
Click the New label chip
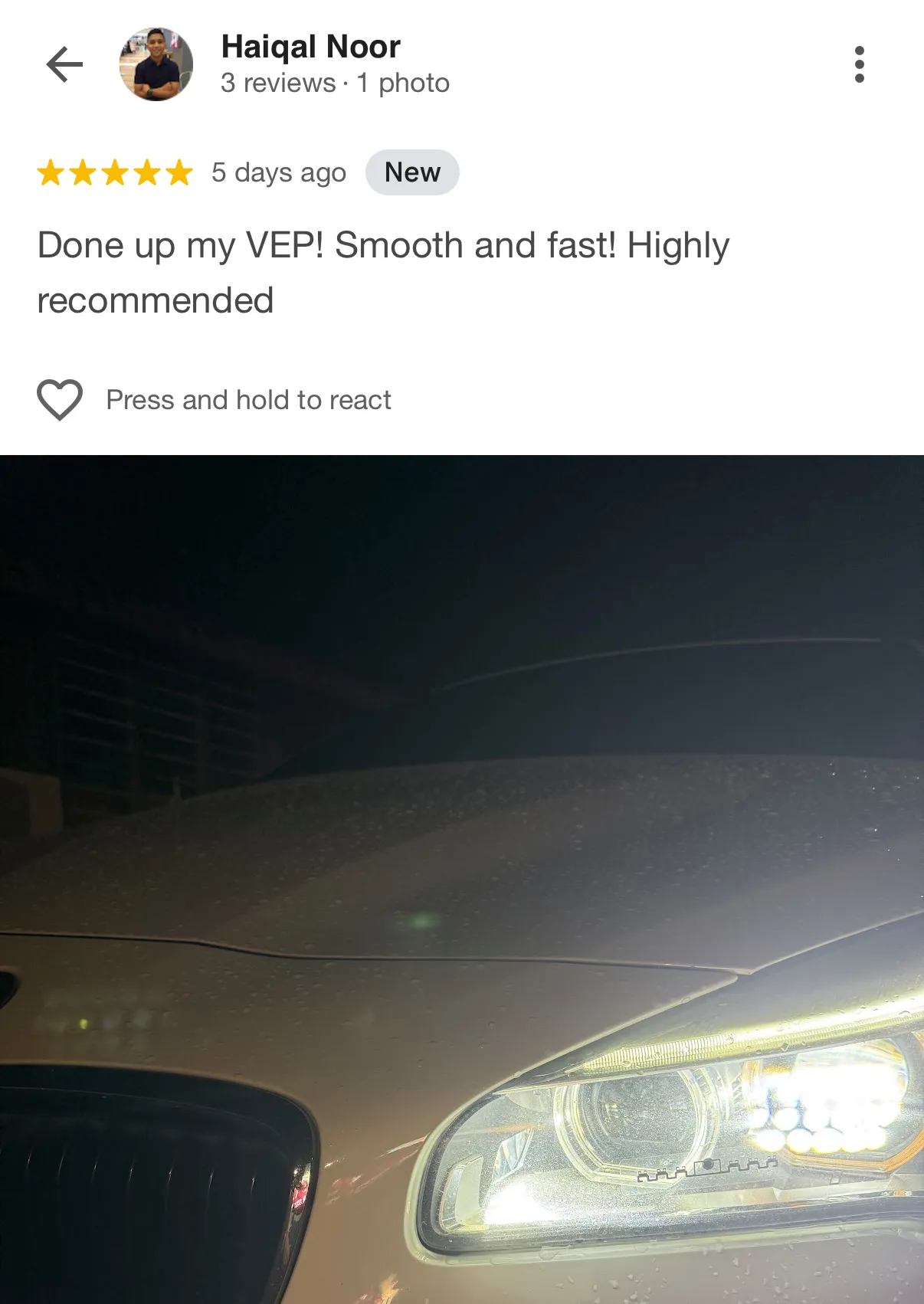pos(411,172)
